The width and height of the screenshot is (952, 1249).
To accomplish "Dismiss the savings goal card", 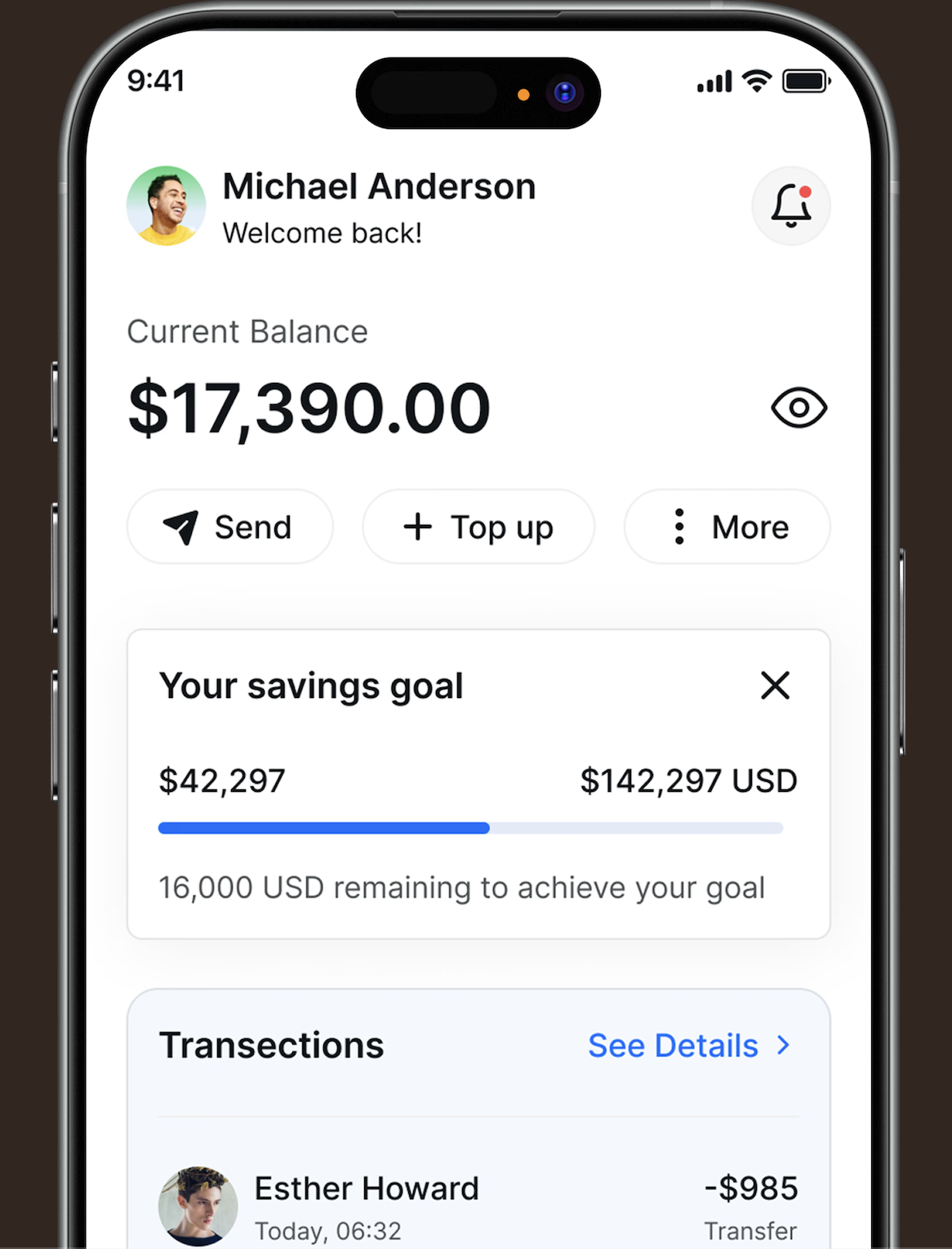I will [775, 686].
